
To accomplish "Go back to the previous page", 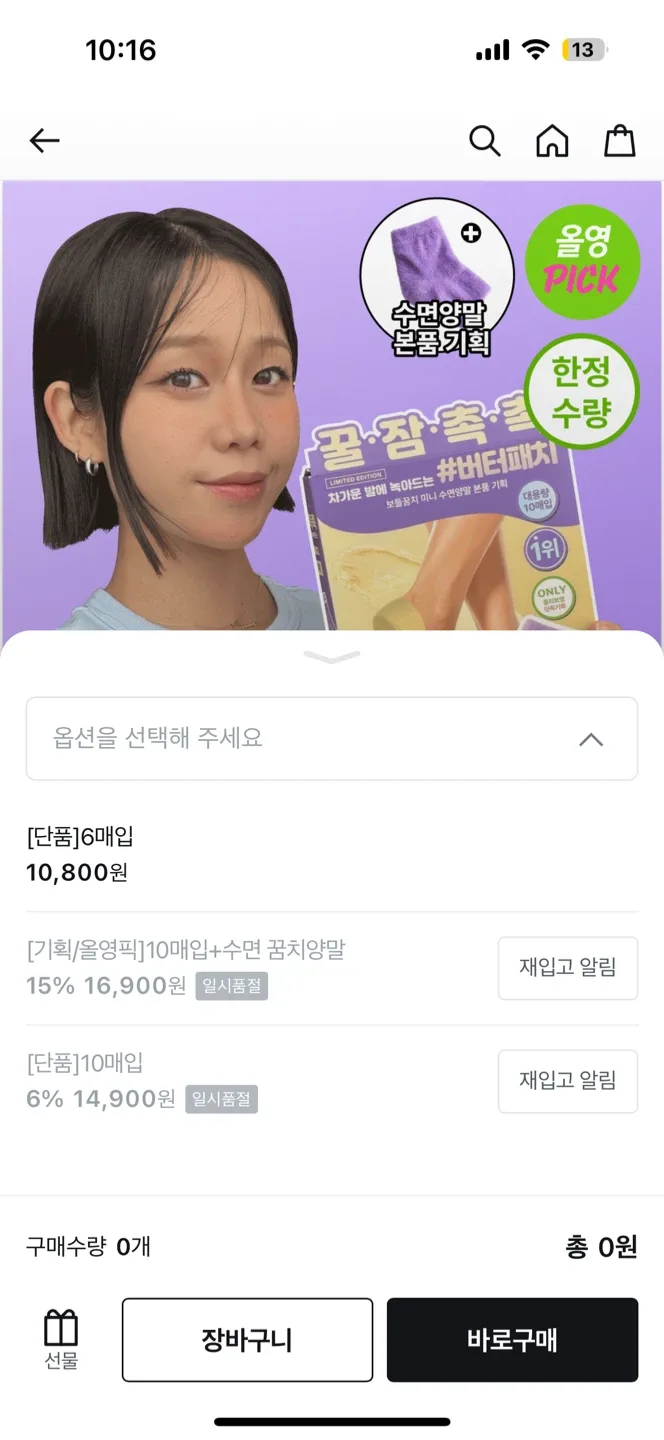I will pyautogui.click(x=45, y=141).
